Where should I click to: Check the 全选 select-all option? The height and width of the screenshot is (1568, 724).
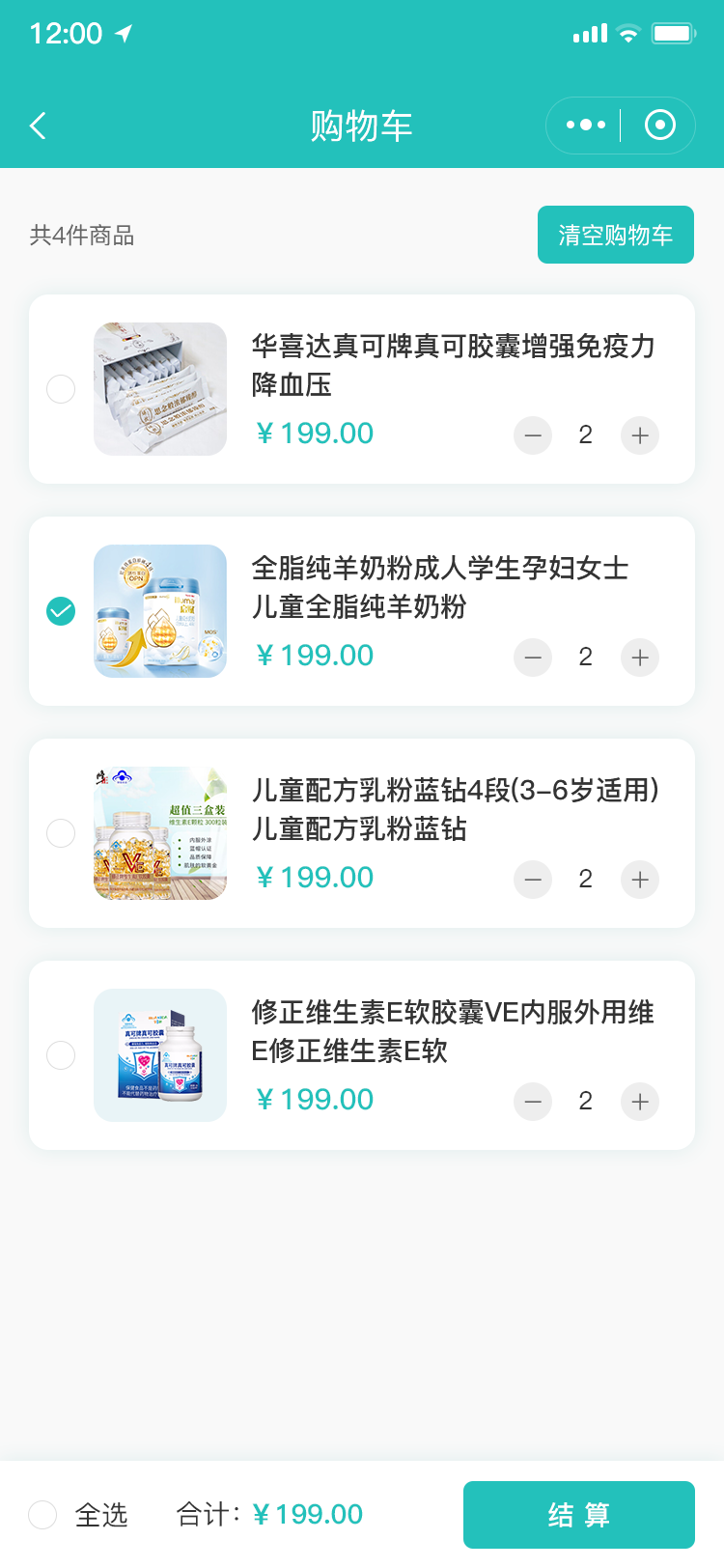(43, 1515)
